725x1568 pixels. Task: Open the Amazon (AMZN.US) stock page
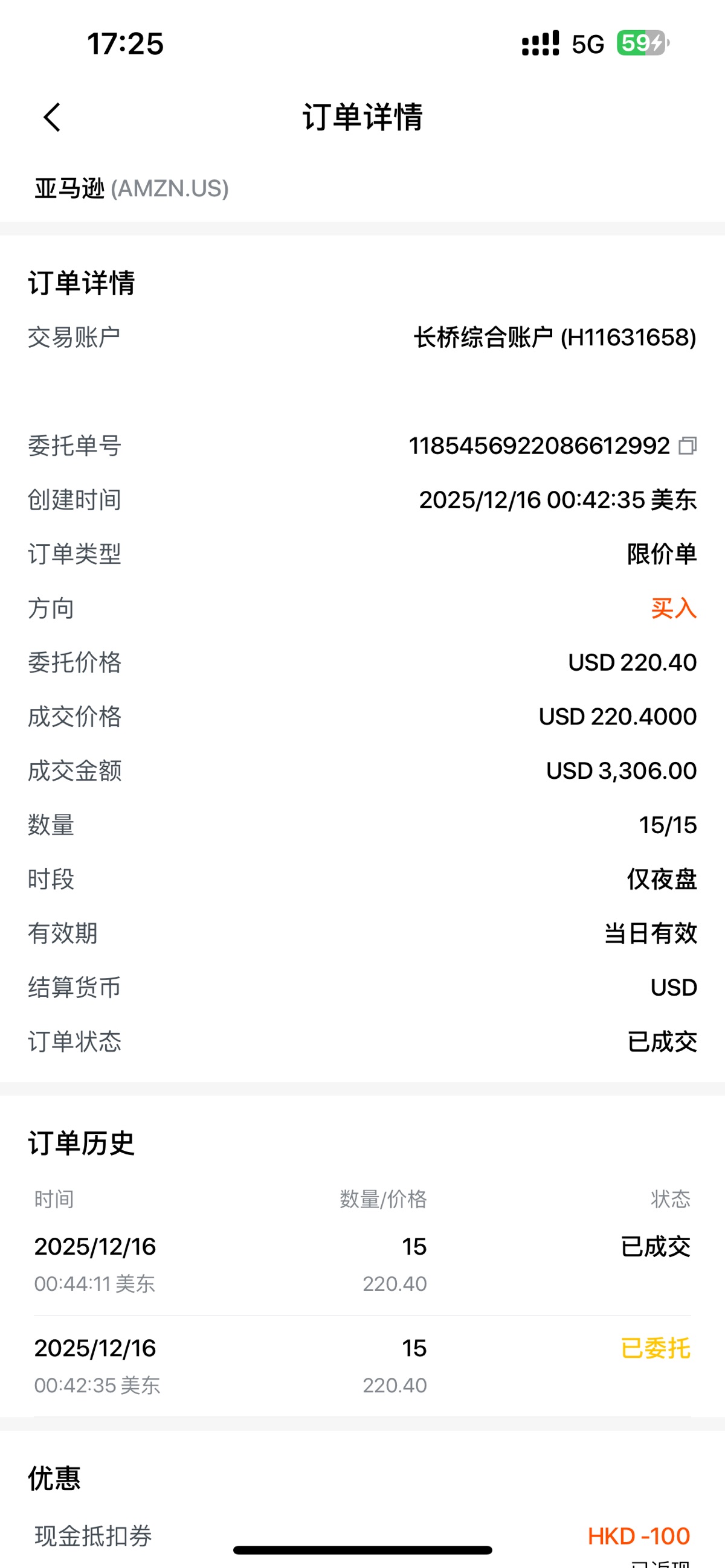132,189
